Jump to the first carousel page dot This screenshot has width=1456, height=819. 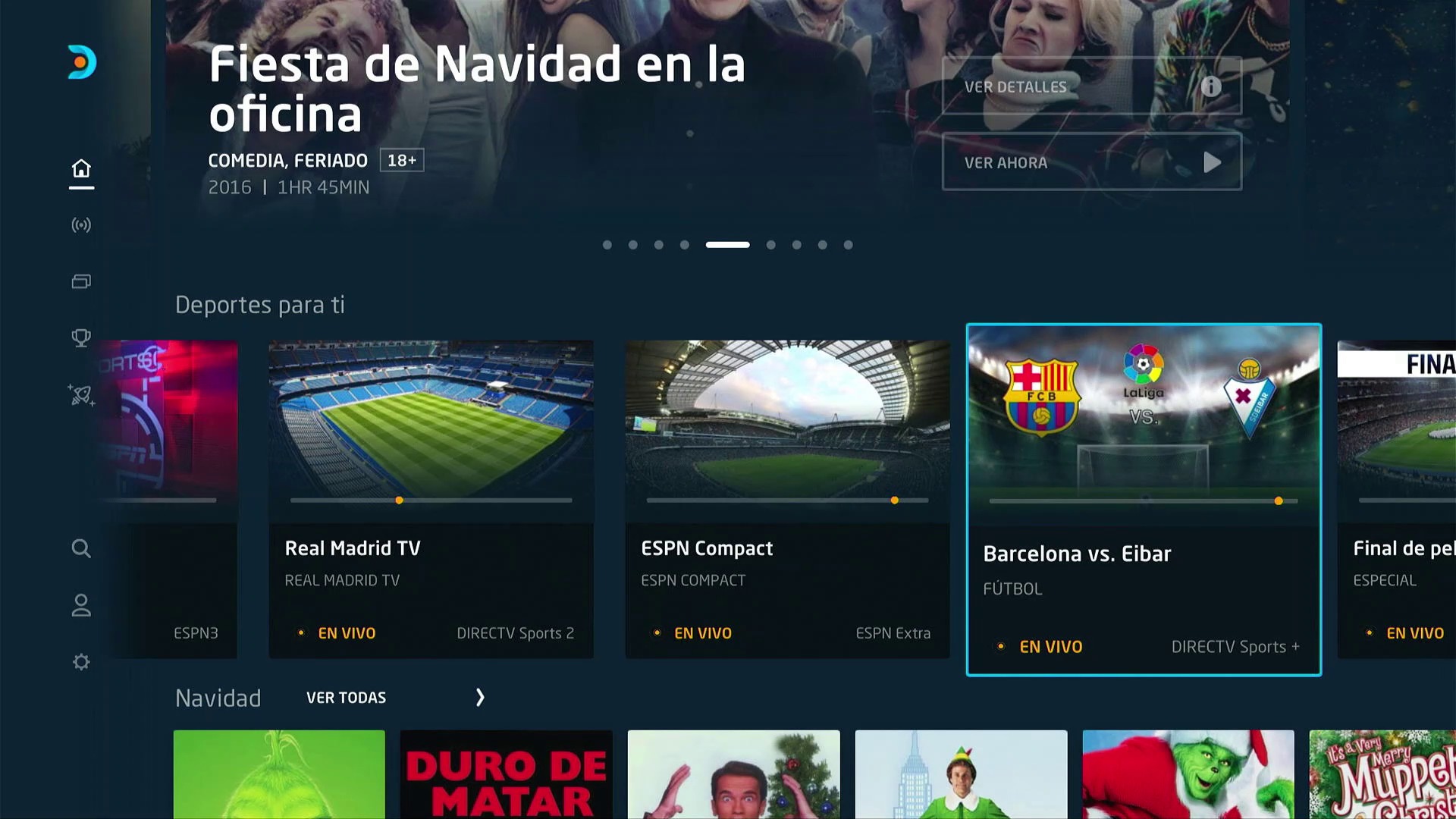coord(607,245)
